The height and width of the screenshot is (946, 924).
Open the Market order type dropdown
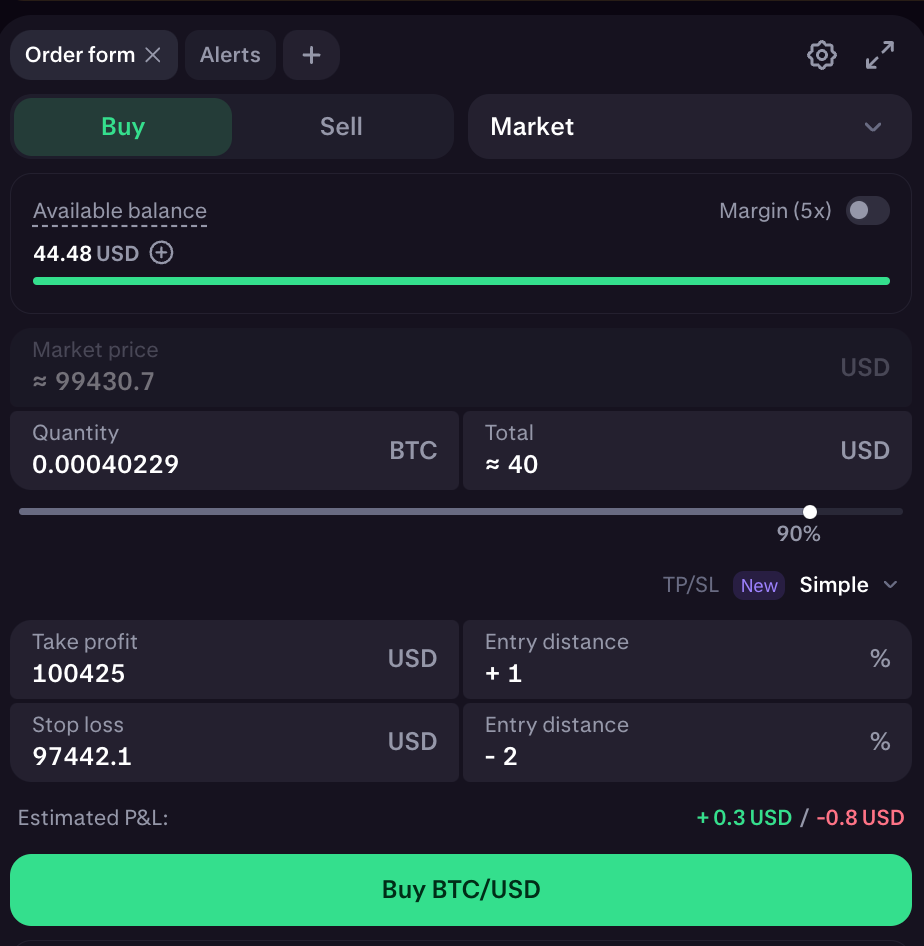689,127
